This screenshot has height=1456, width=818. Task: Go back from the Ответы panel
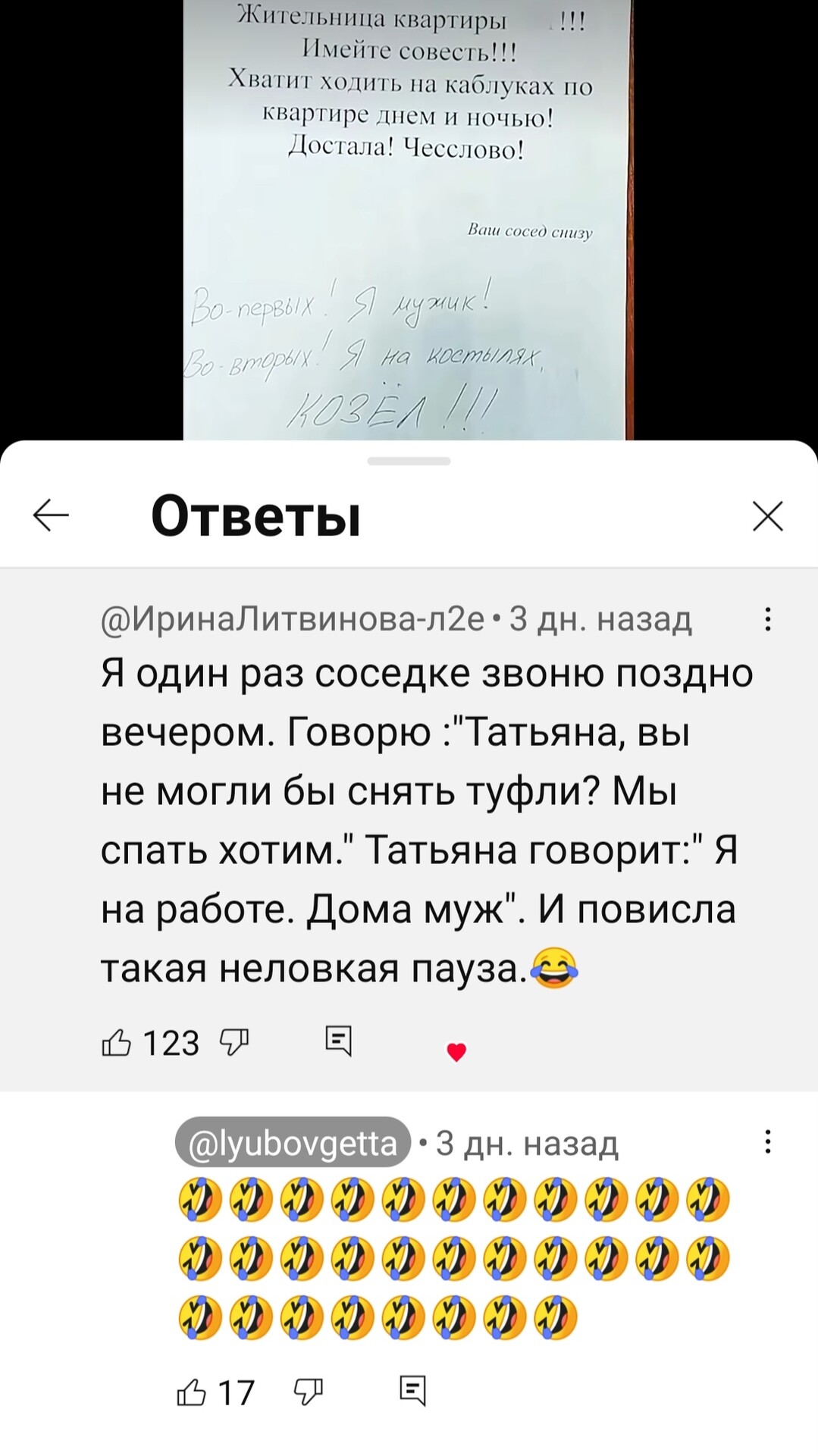51,515
